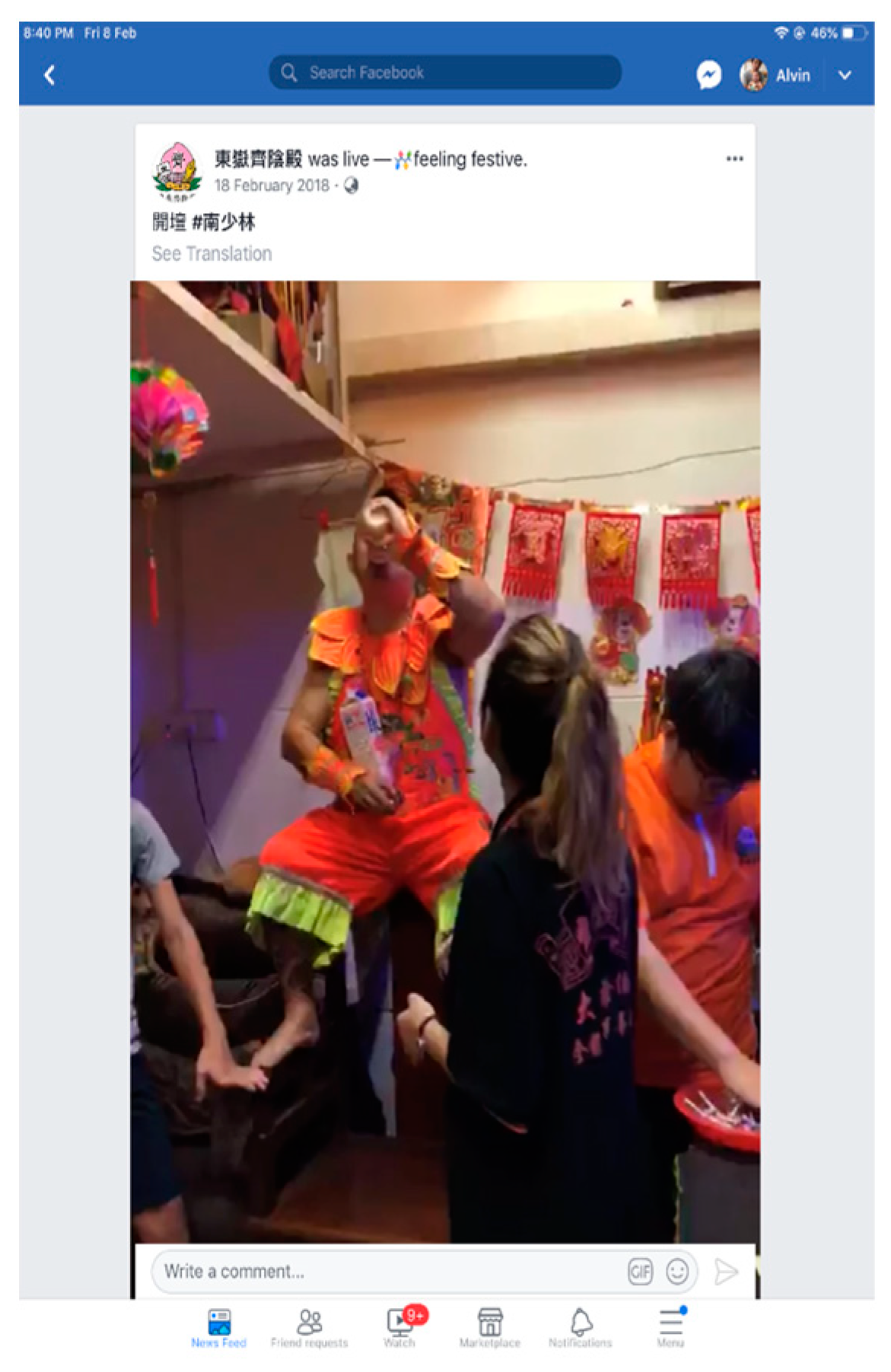Open the post's three-dot options menu
The height and width of the screenshot is (1372, 891).
[x=734, y=159]
